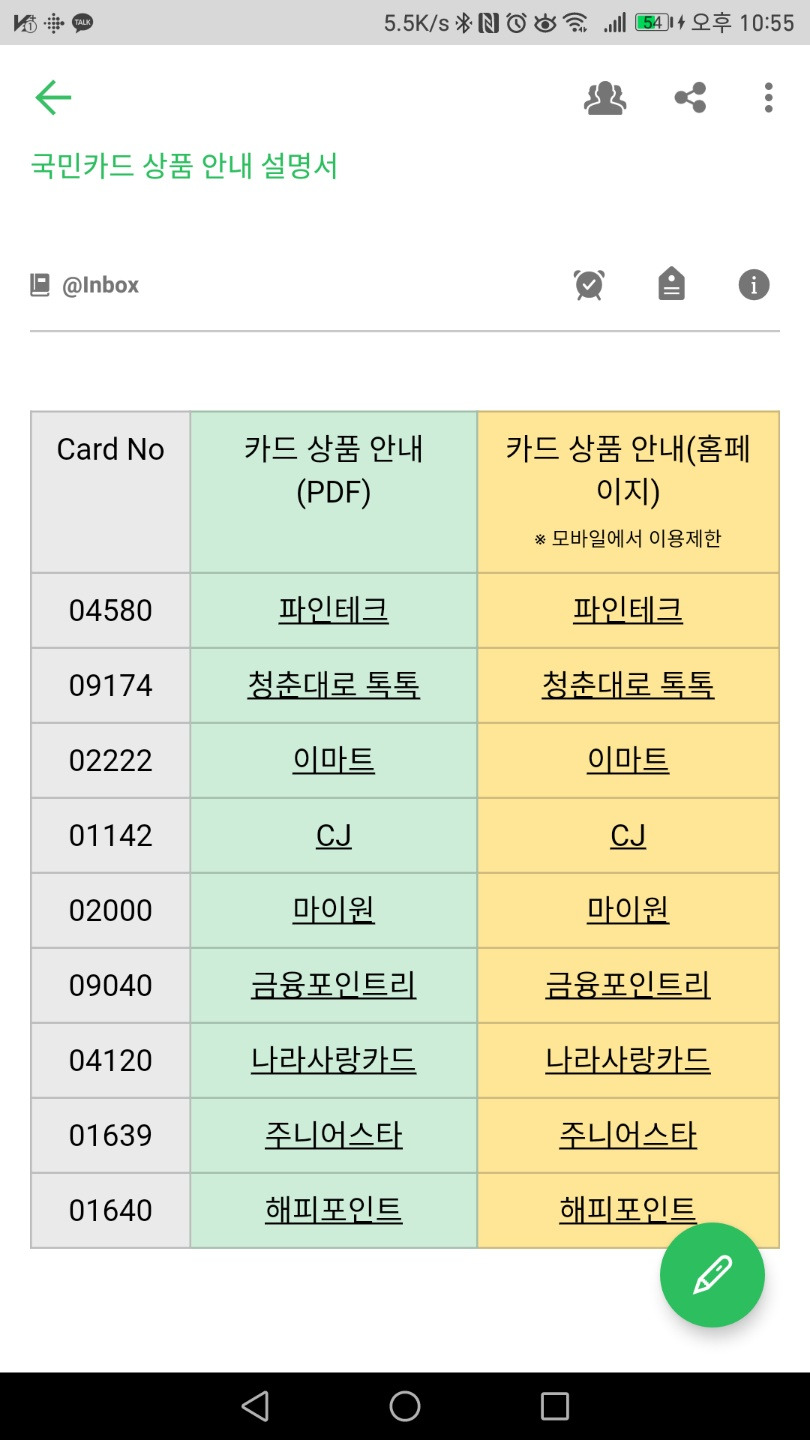This screenshot has width=810, height=1440.
Task: Open CJ link in the homepage column
Action: pos(628,835)
